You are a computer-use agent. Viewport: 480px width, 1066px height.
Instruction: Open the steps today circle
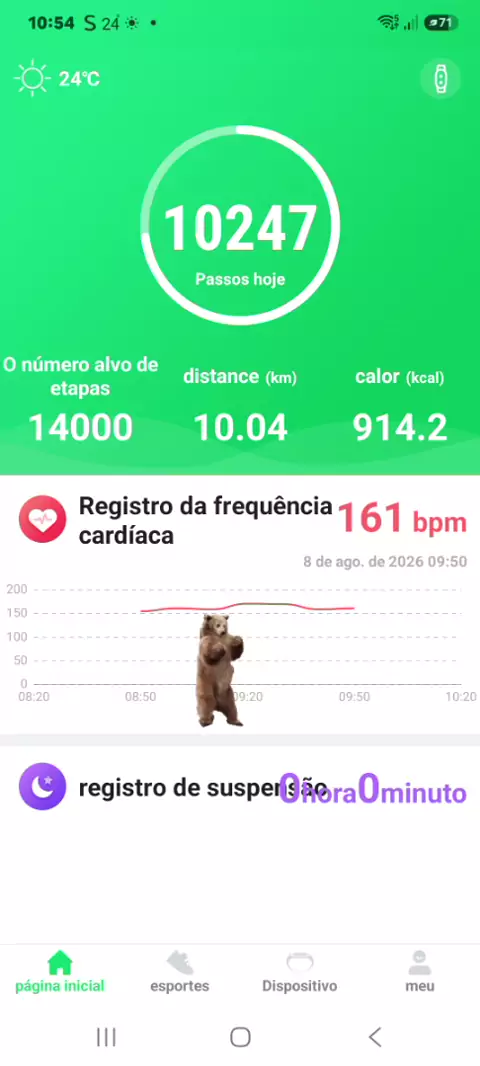click(240, 225)
